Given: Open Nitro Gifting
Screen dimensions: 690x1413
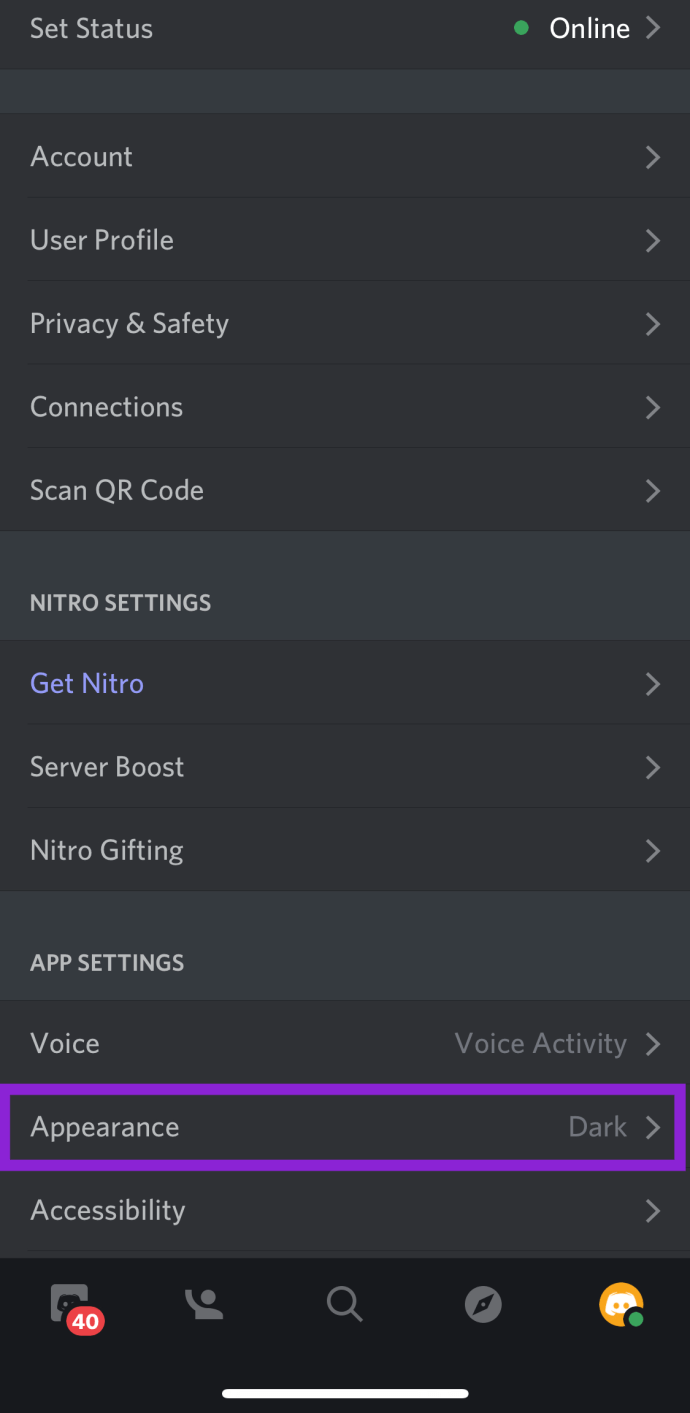Looking at the screenshot, I should 345,850.
